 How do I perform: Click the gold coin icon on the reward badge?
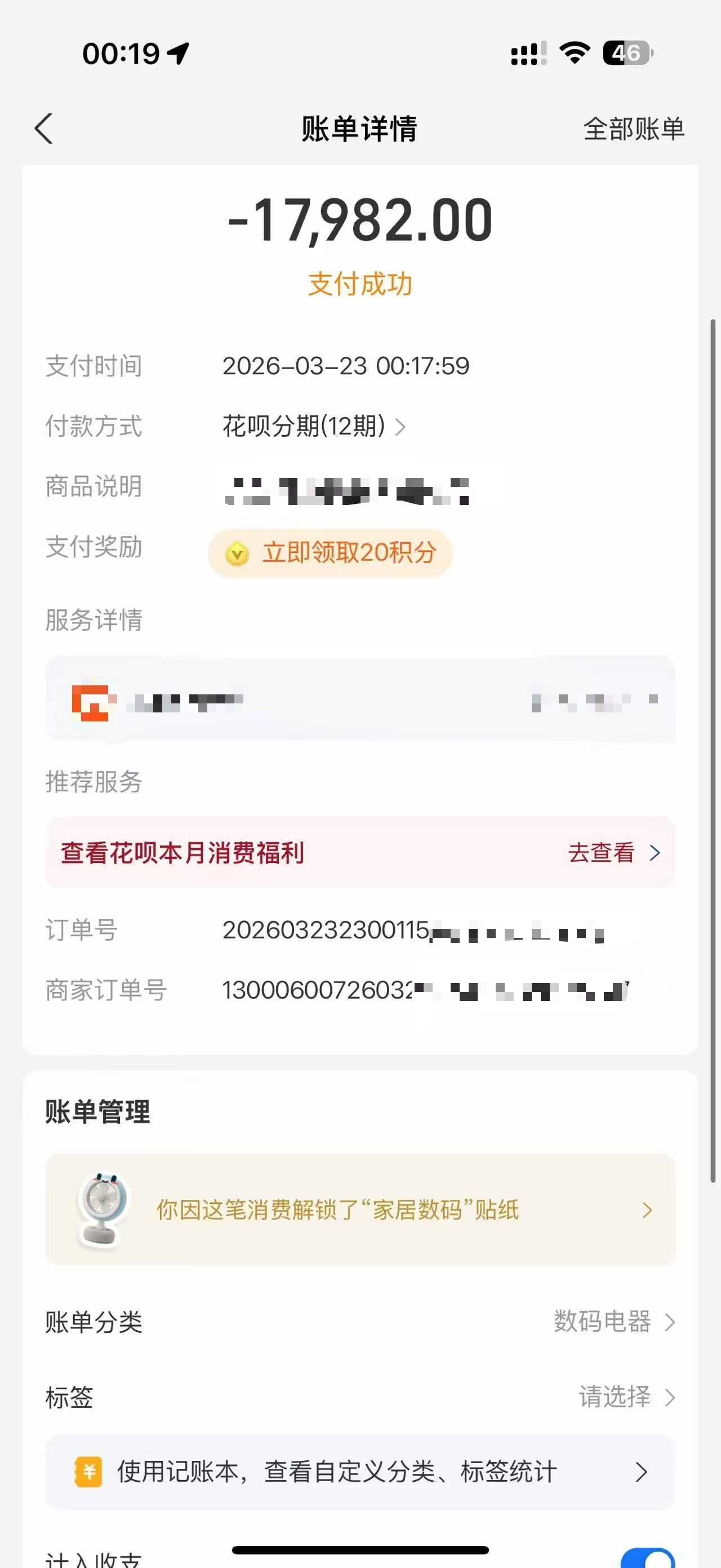pyautogui.click(x=237, y=555)
